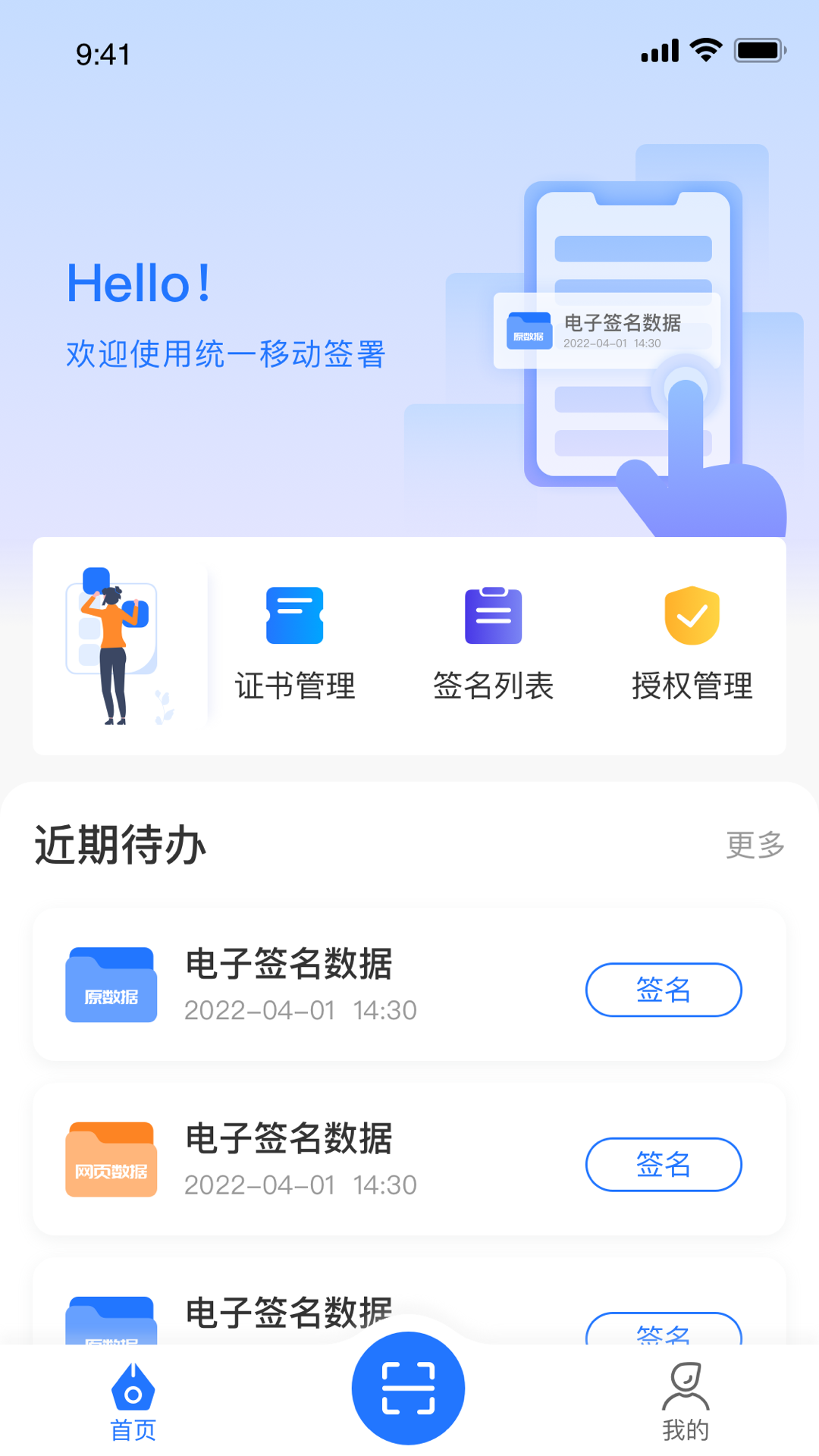Tap the first 签名 sign button
Image resolution: width=819 pixels, height=1456 pixels.
pos(663,990)
